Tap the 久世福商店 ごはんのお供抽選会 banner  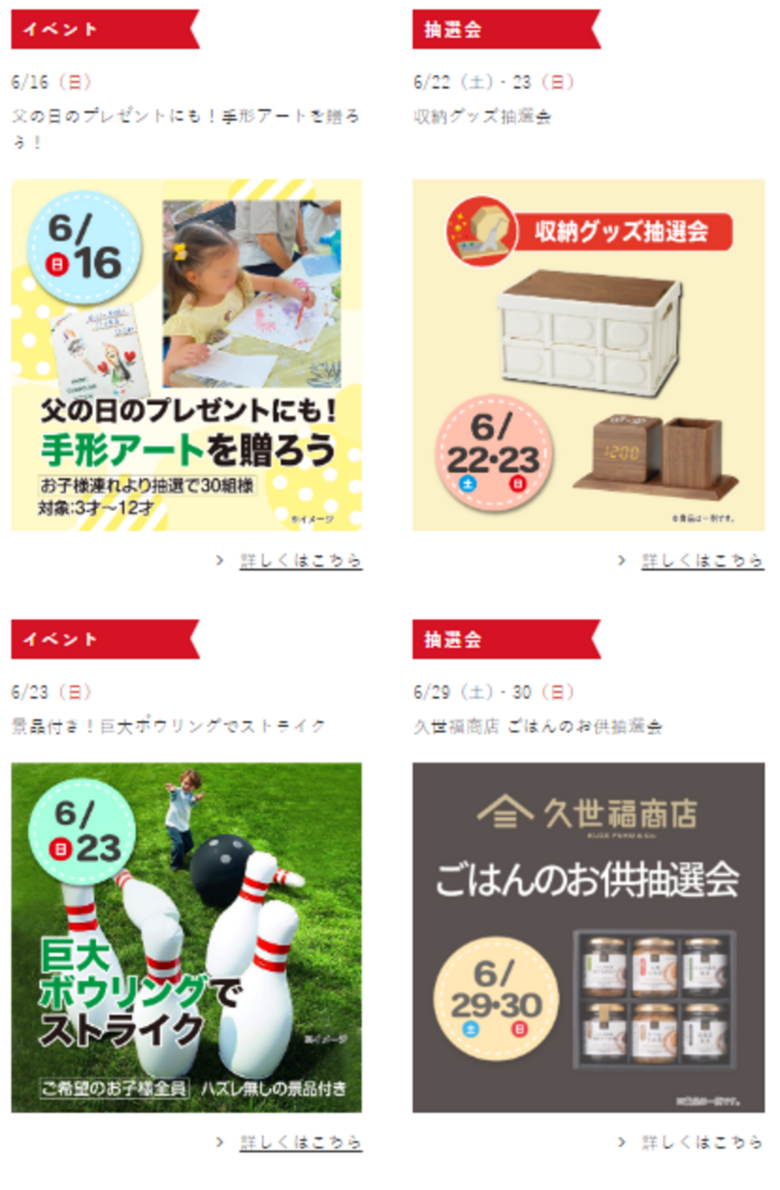[x=588, y=937]
